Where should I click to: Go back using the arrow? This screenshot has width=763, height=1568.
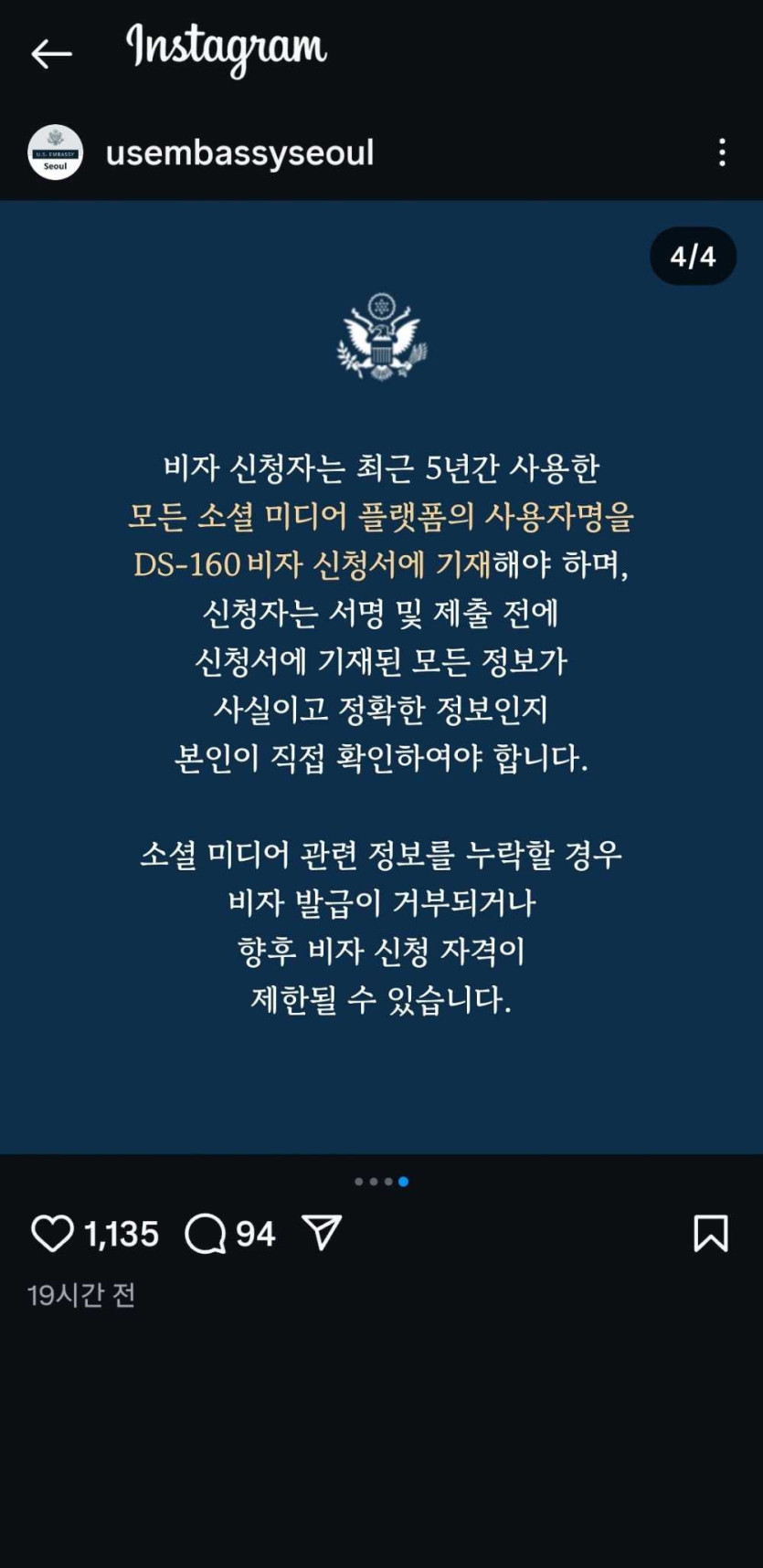click(51, 54)
